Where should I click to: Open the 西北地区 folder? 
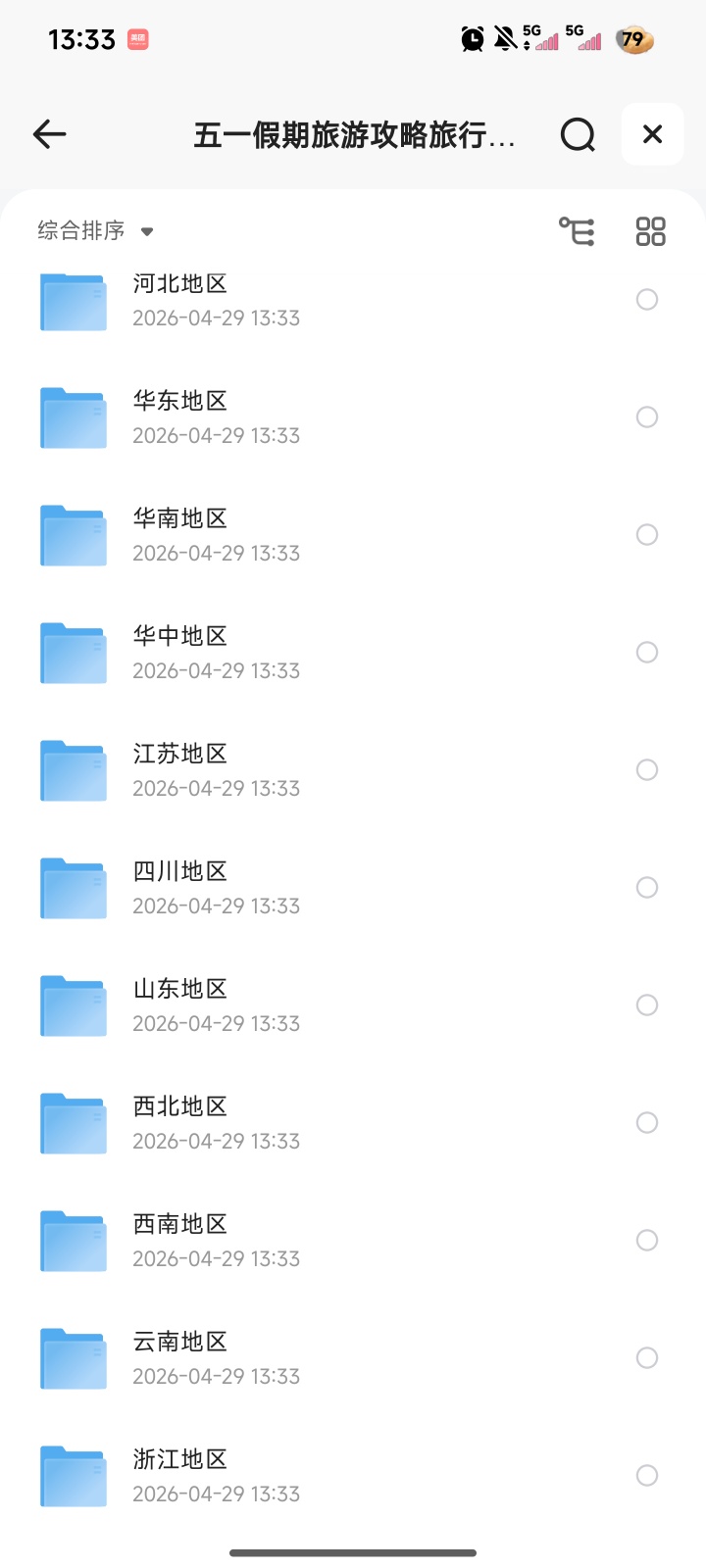pyautogui.click(x=73, y=1123)
